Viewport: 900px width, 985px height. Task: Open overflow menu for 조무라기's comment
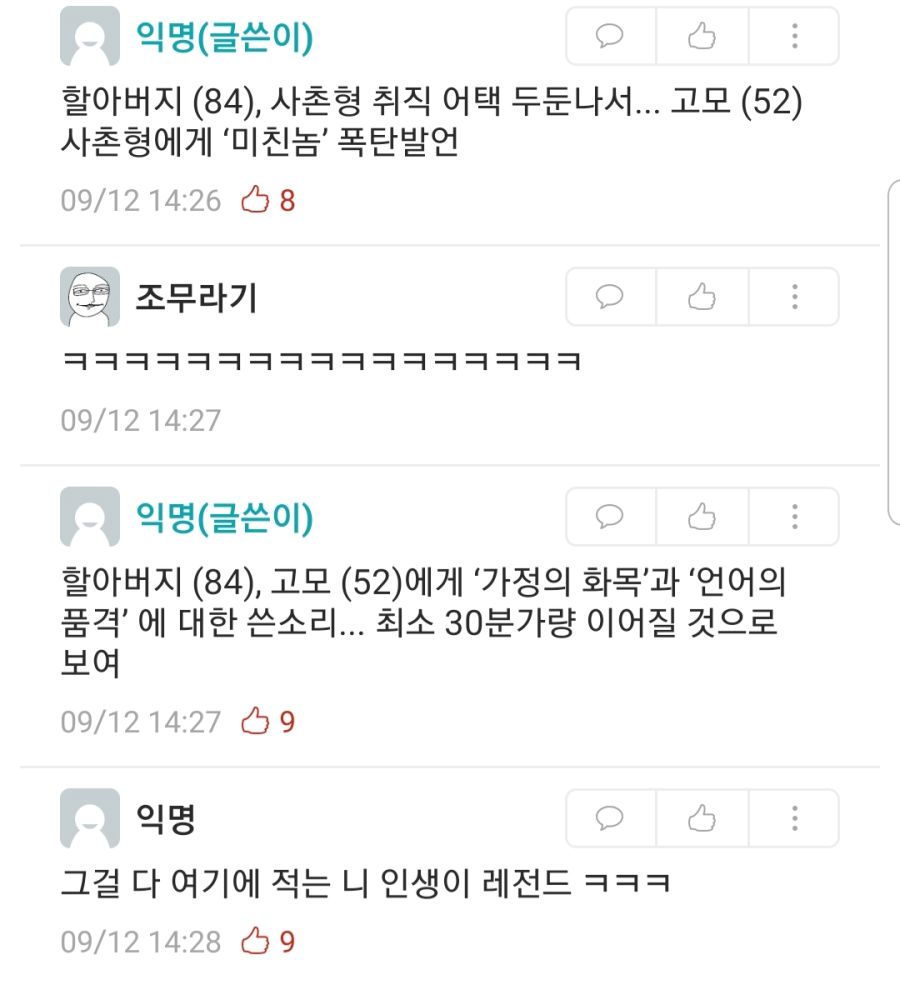[x=794, y=297]
